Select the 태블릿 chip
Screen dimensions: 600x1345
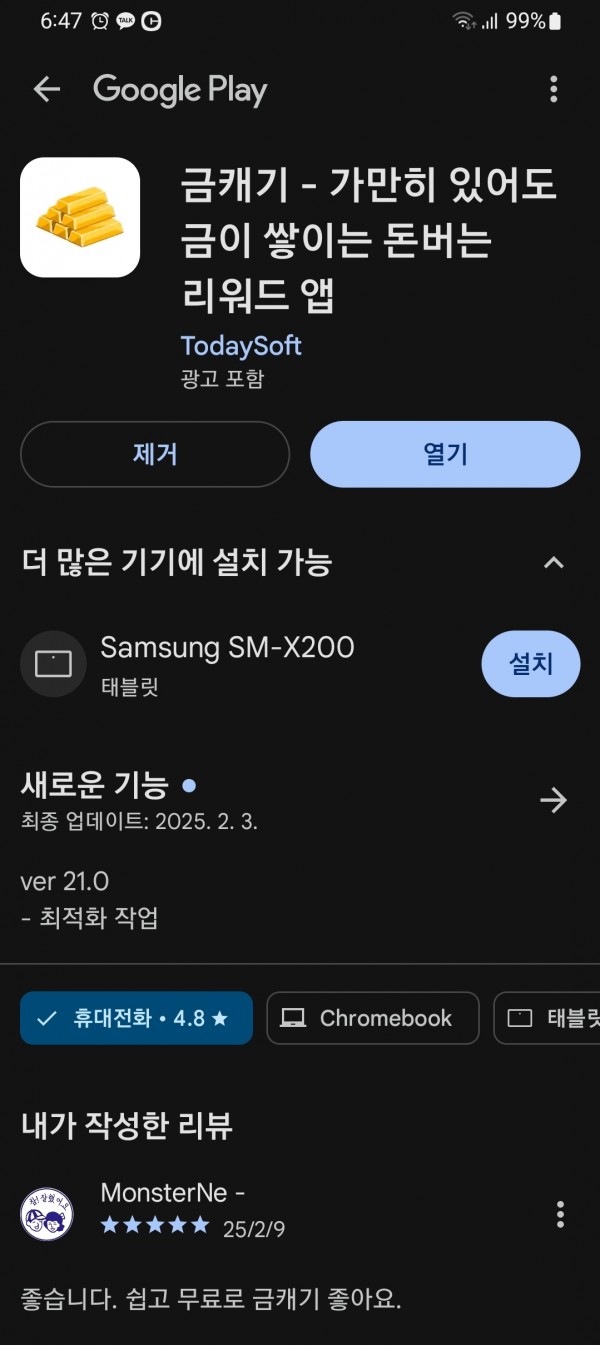[548, 1018]
